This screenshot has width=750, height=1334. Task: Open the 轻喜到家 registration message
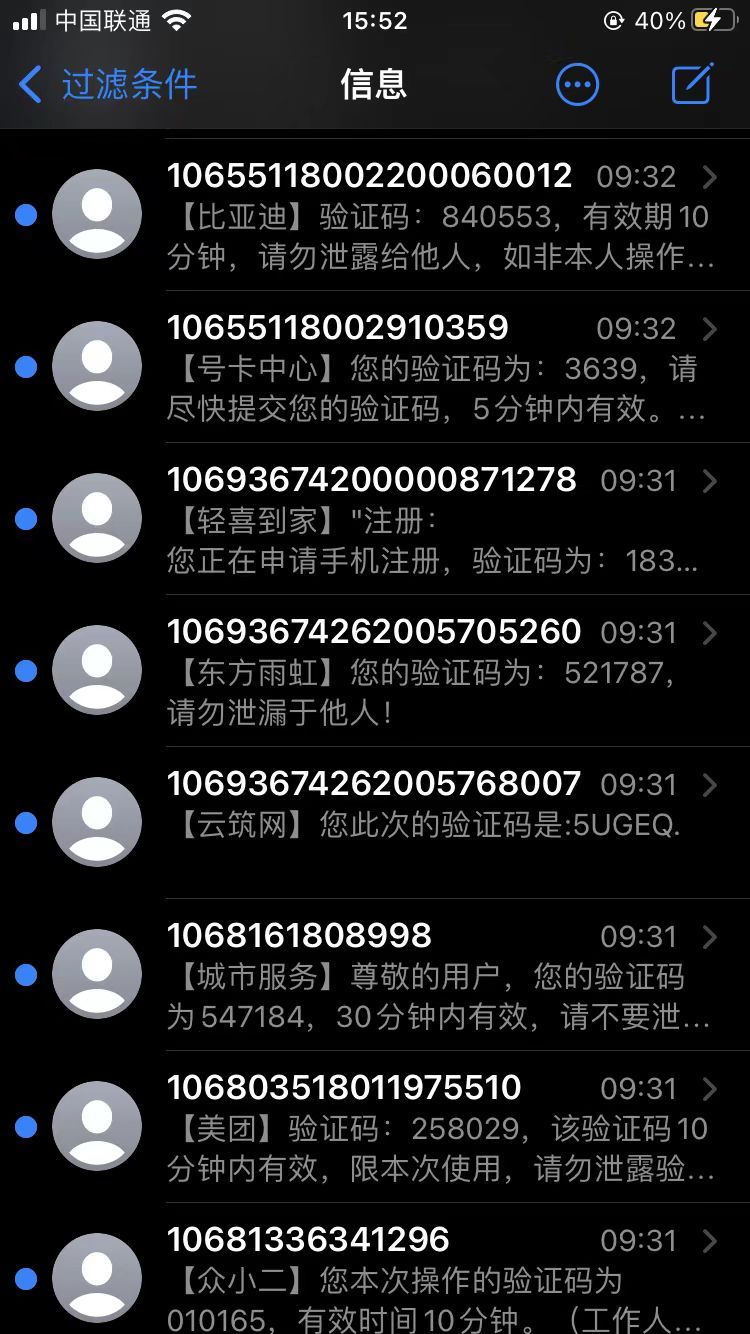click(x=440, y=520)
